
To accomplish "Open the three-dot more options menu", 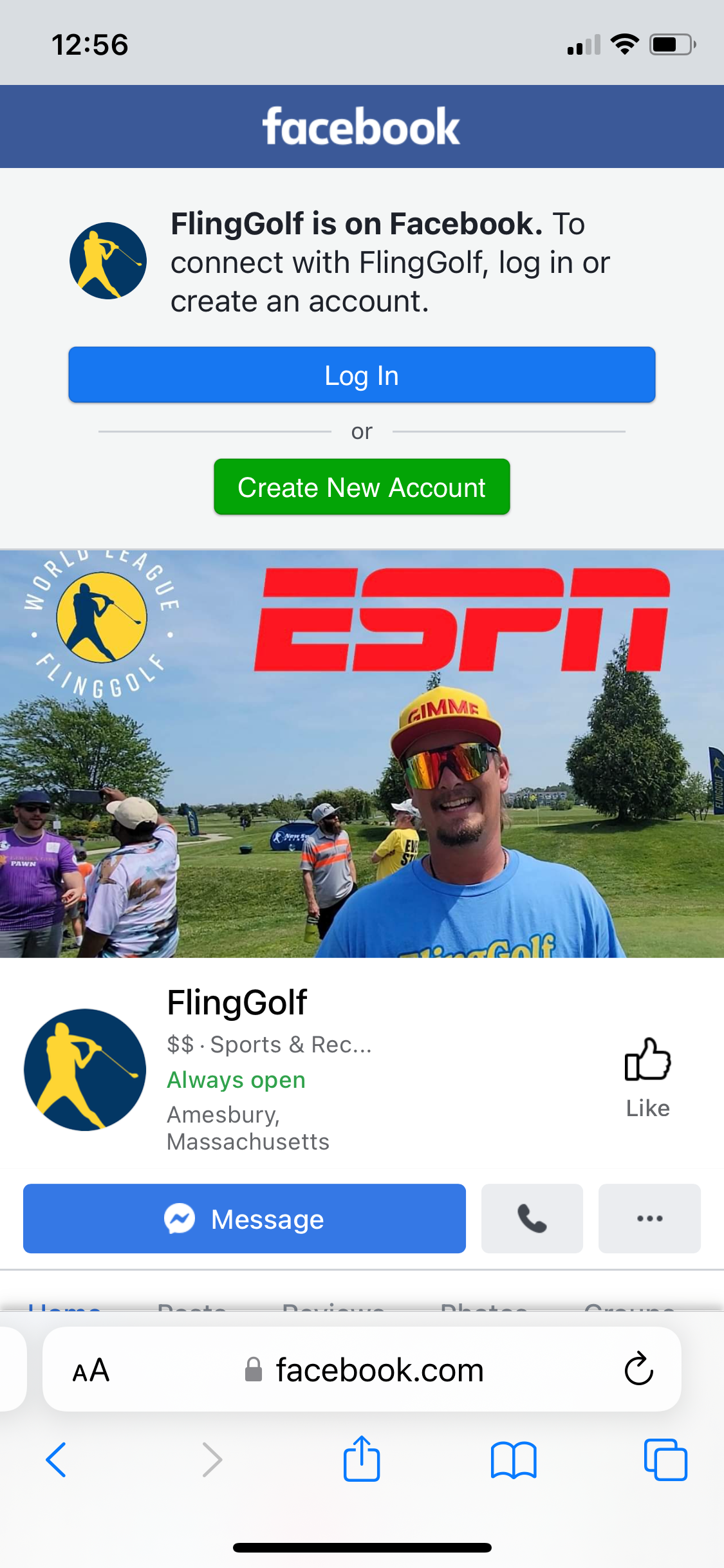I will click(649, 1218).
